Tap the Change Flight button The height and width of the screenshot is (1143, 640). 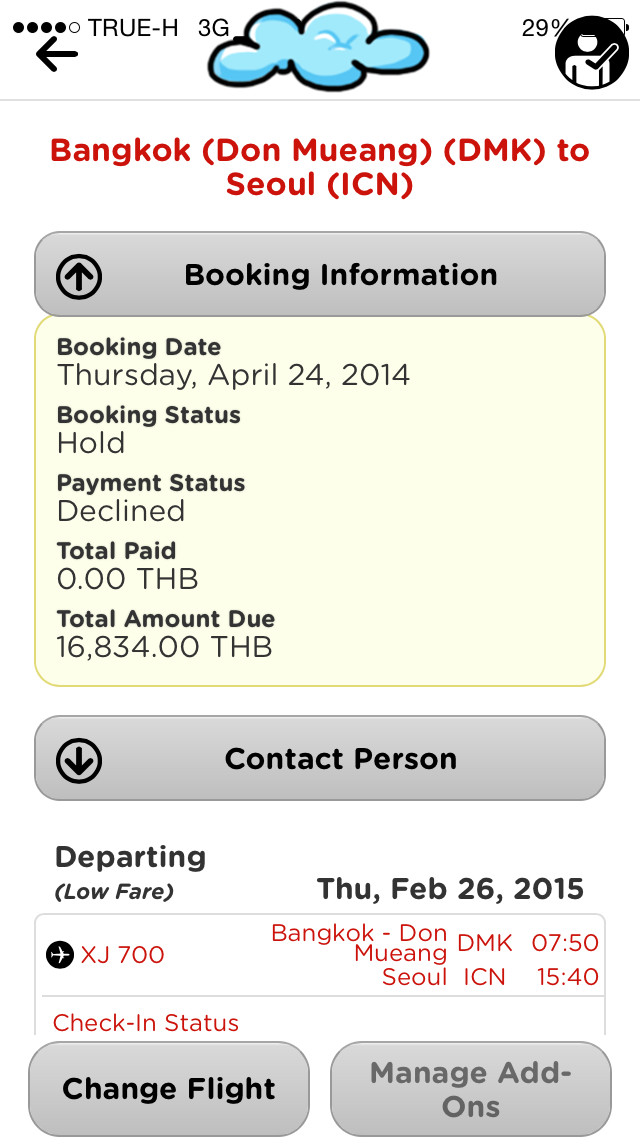coord(169,1088)
